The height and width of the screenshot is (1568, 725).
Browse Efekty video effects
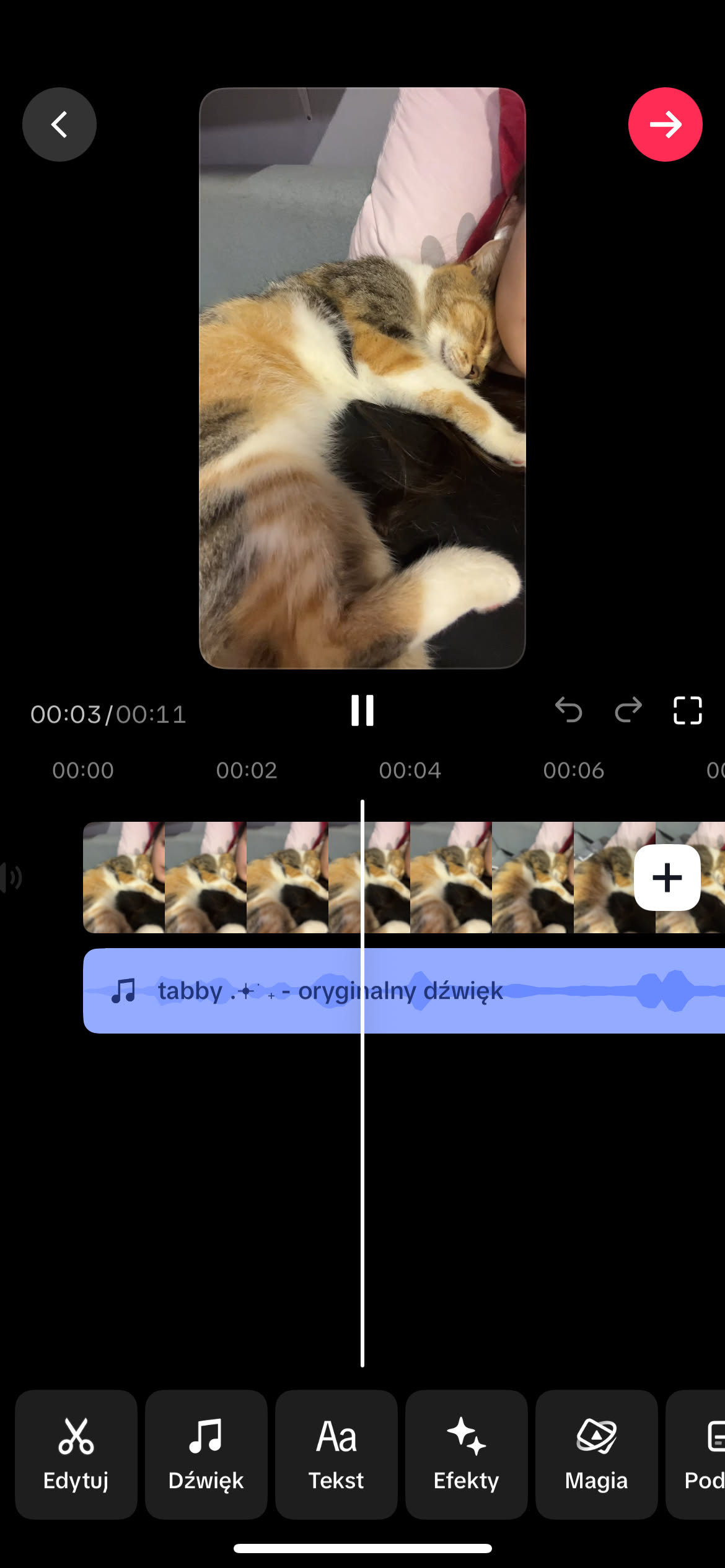point(467,1454)
